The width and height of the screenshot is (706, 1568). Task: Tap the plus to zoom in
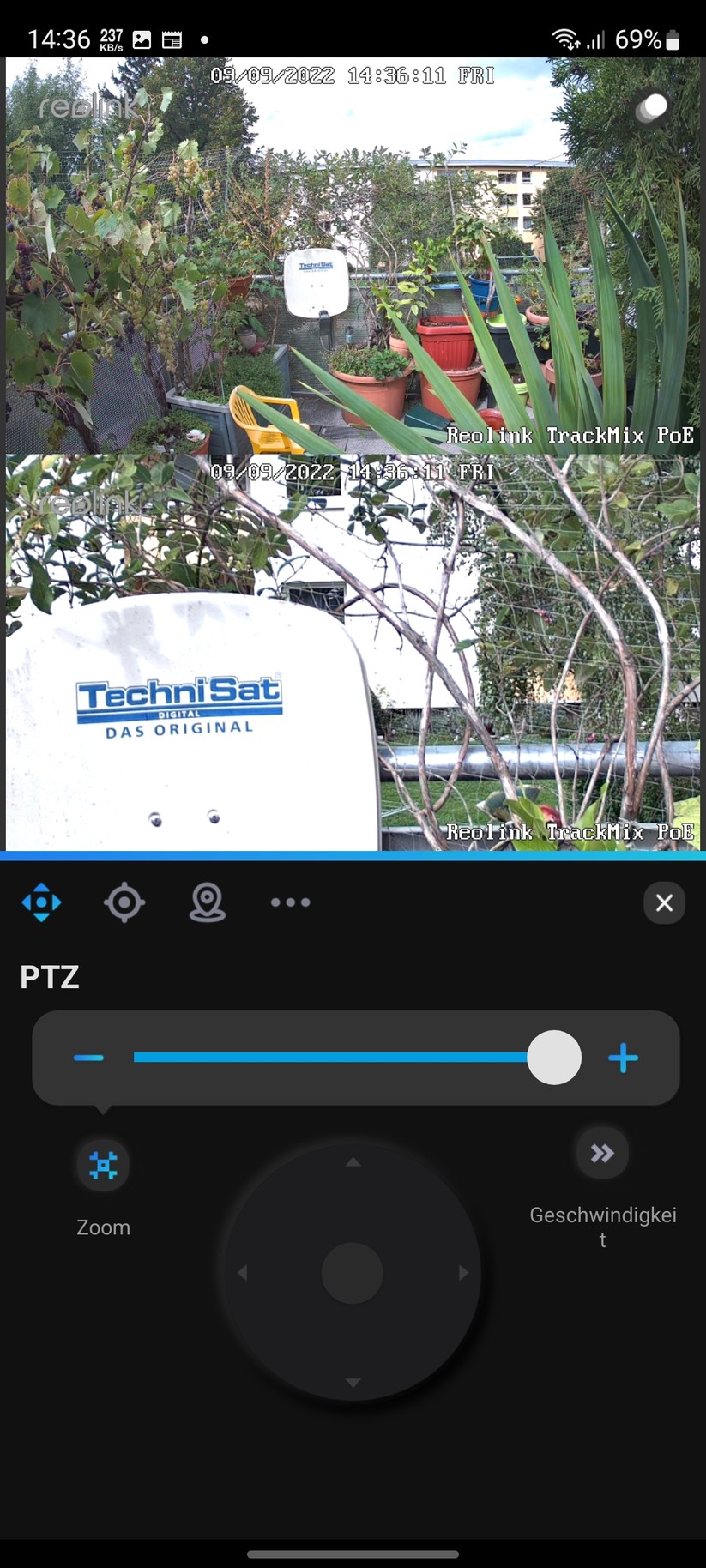click(x=623, y=1058)
